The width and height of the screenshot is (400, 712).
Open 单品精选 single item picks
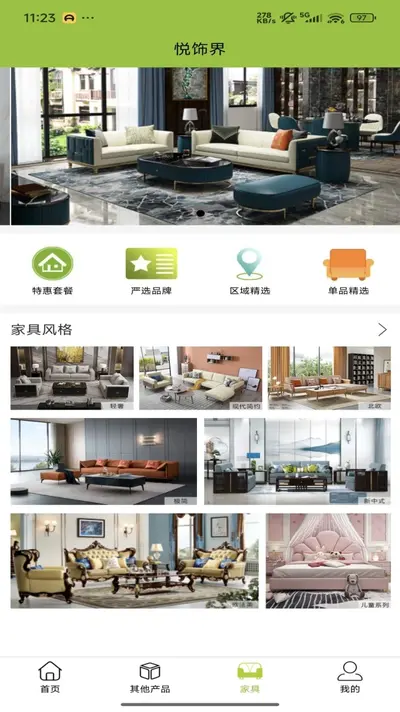coord(348,271)
